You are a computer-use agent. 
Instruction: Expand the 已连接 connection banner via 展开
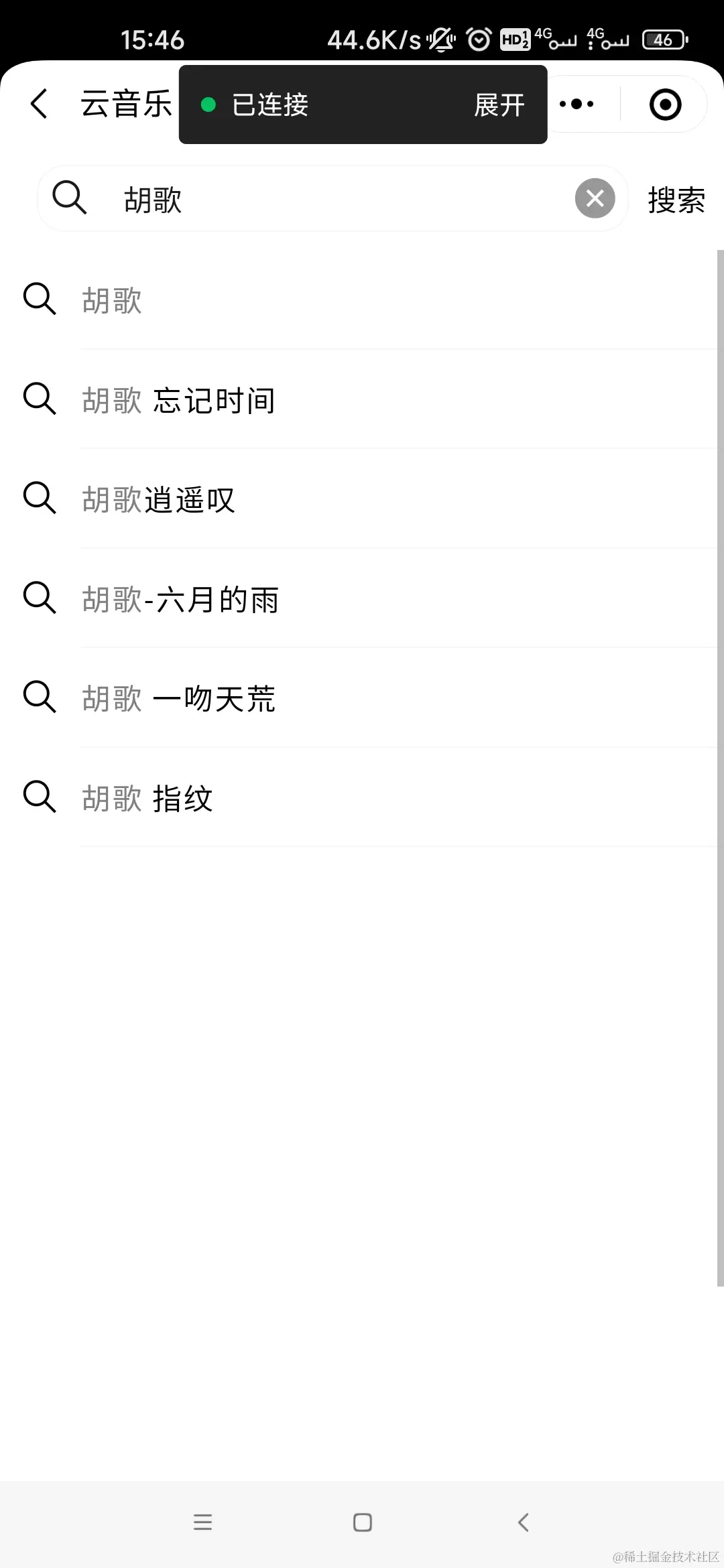pos(499,105)
